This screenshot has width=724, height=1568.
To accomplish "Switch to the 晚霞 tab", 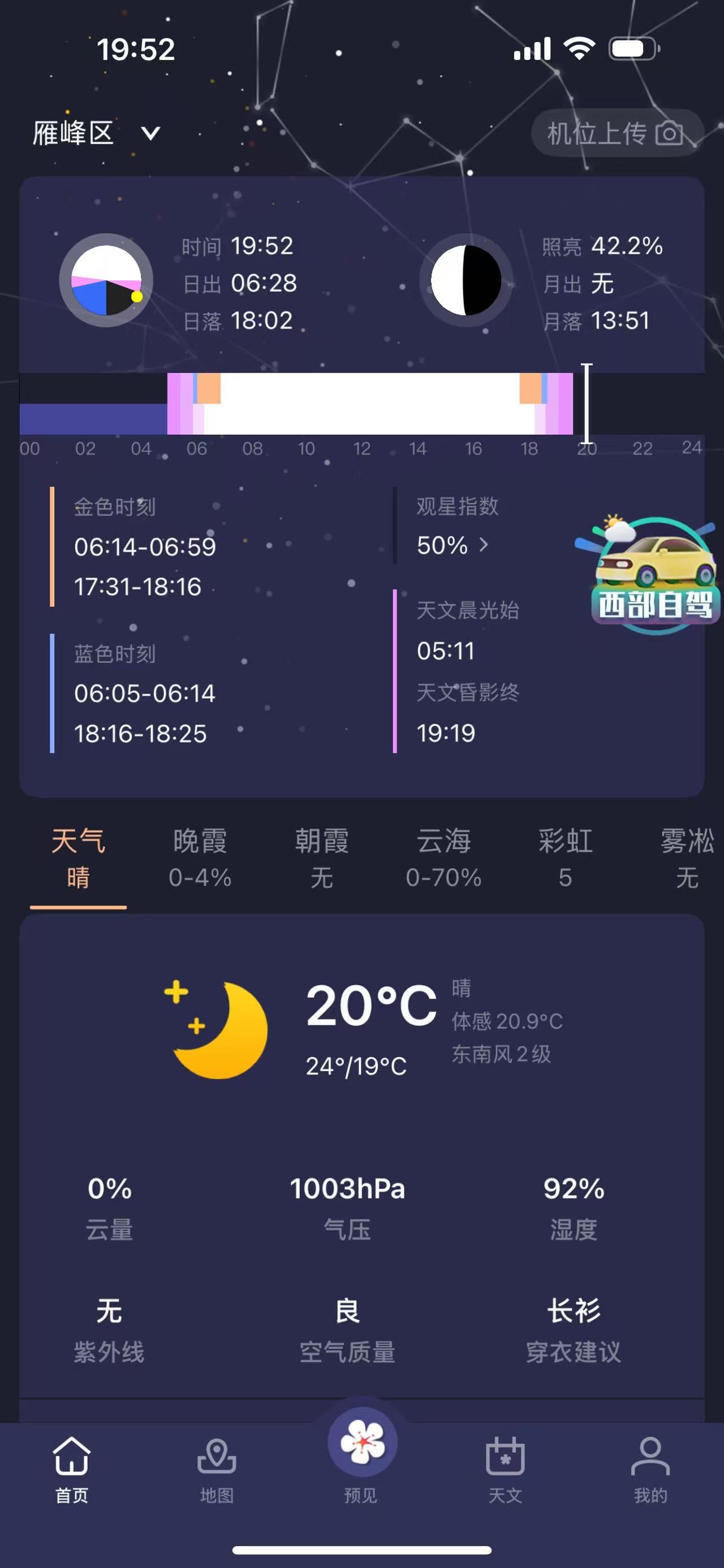I will click(x=200, y=859).
